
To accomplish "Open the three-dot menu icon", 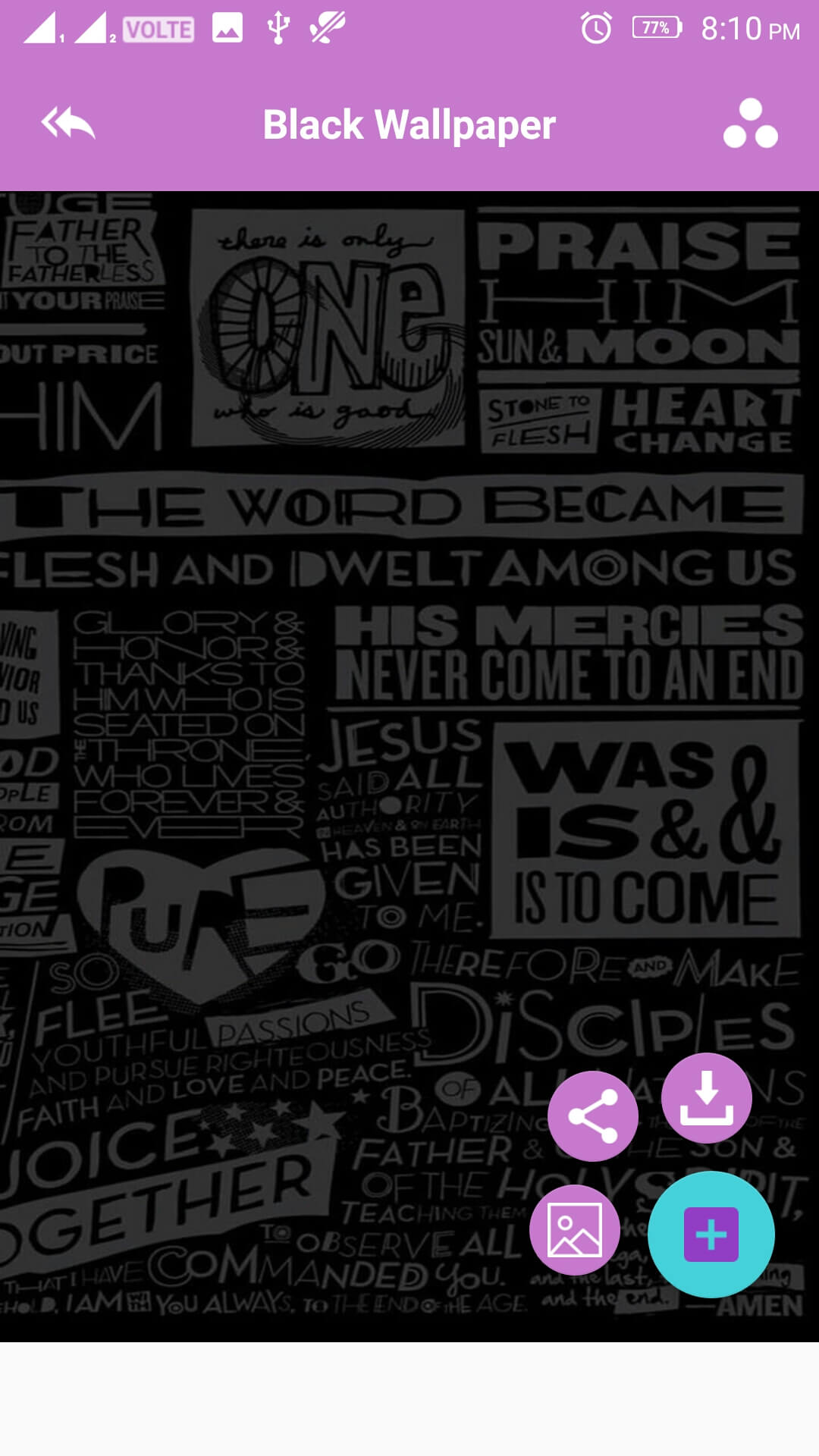I will tap(750, 124).
